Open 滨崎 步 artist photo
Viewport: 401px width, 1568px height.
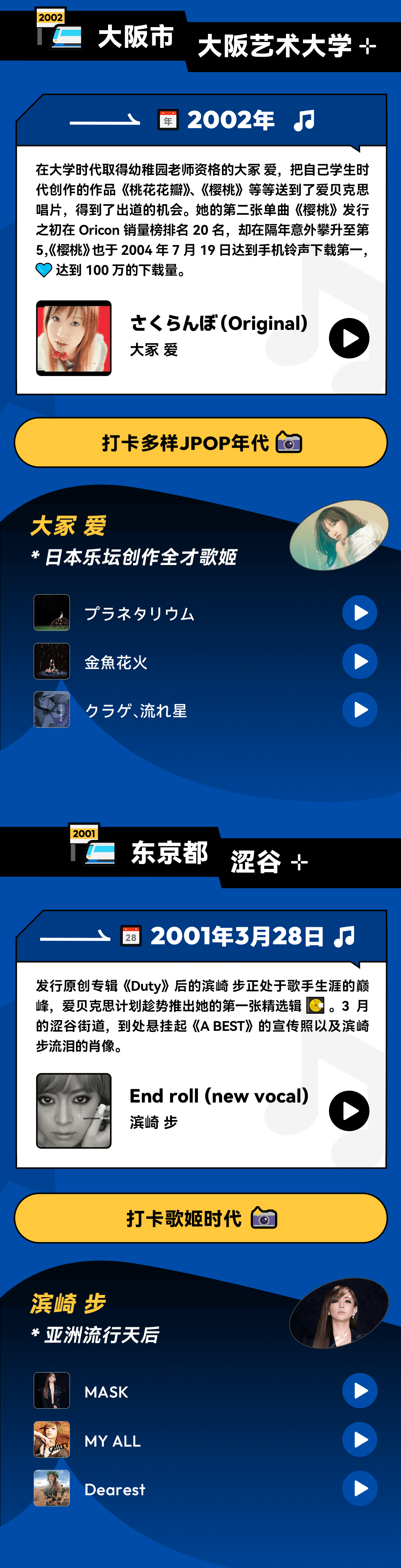coord(338,1313)
